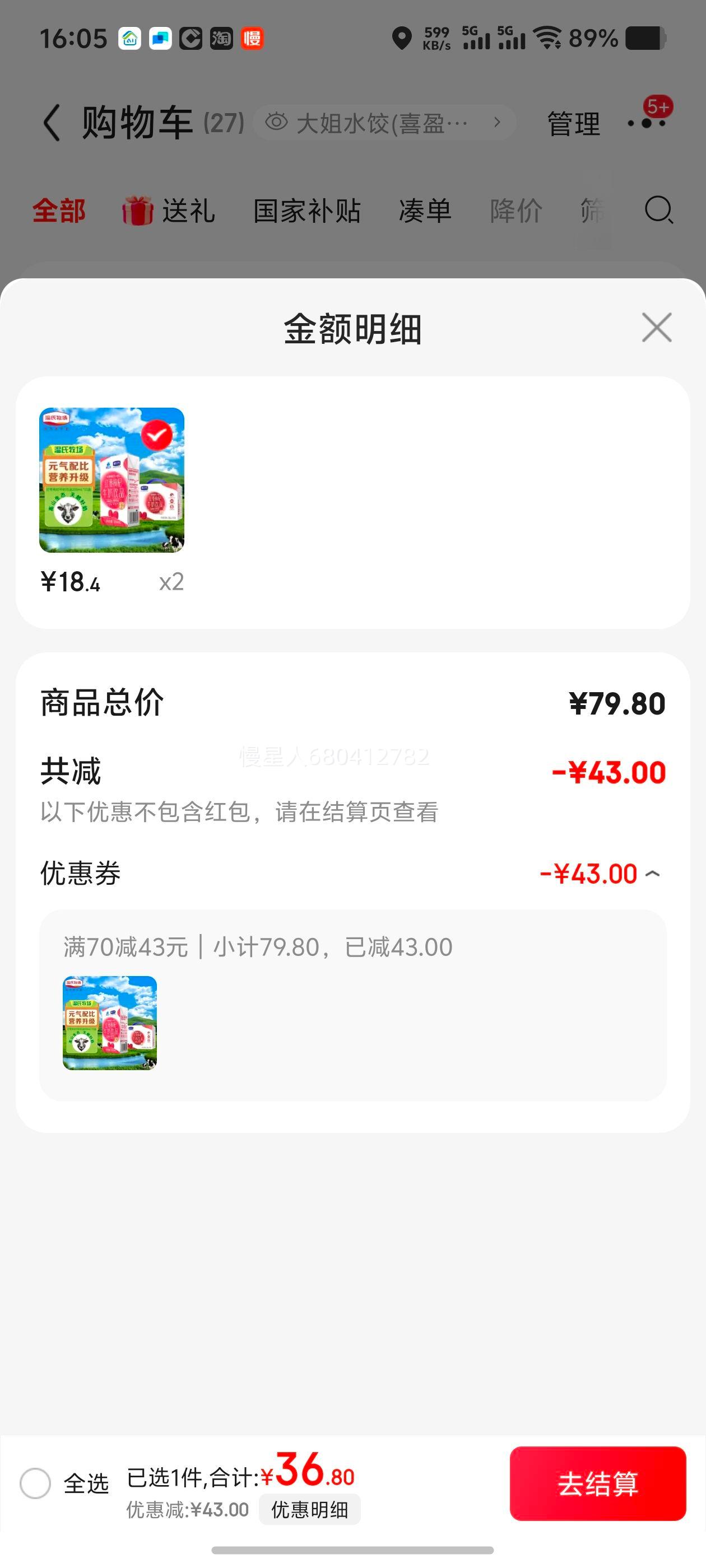Tap the location pin icon in status bar
Viewport: 706px width, 1568px height.
click(403, 38)
